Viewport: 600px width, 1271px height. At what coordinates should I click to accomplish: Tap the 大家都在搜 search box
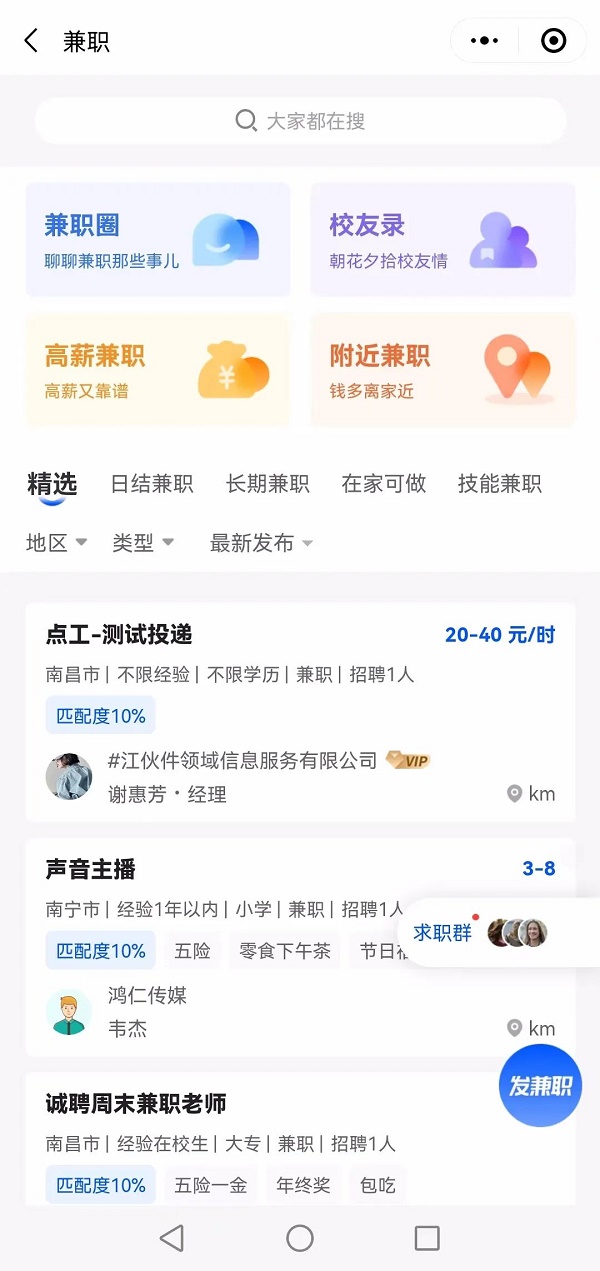point(300,121)
